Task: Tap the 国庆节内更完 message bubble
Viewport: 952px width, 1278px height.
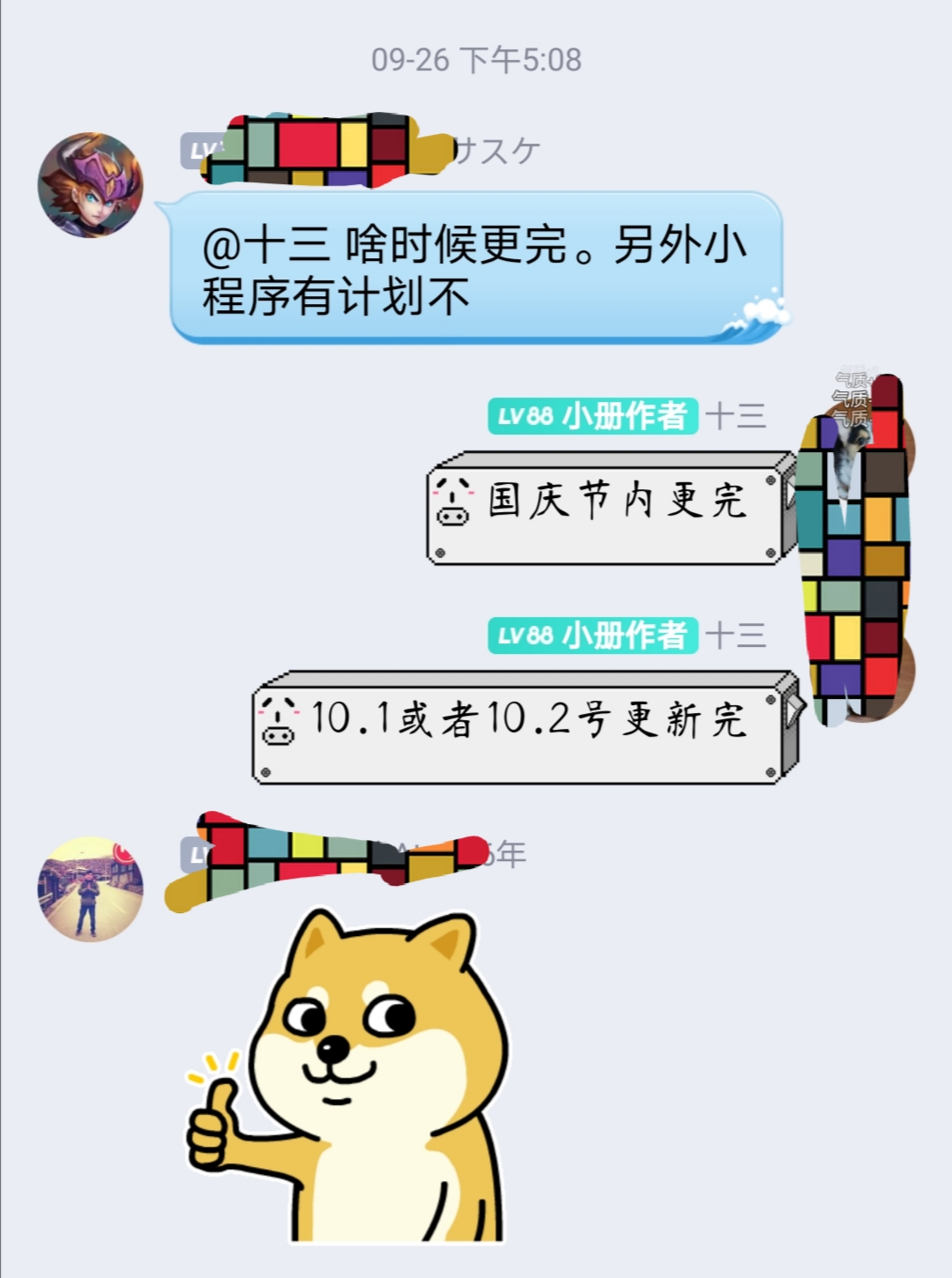Action: (x=608, y=509)
